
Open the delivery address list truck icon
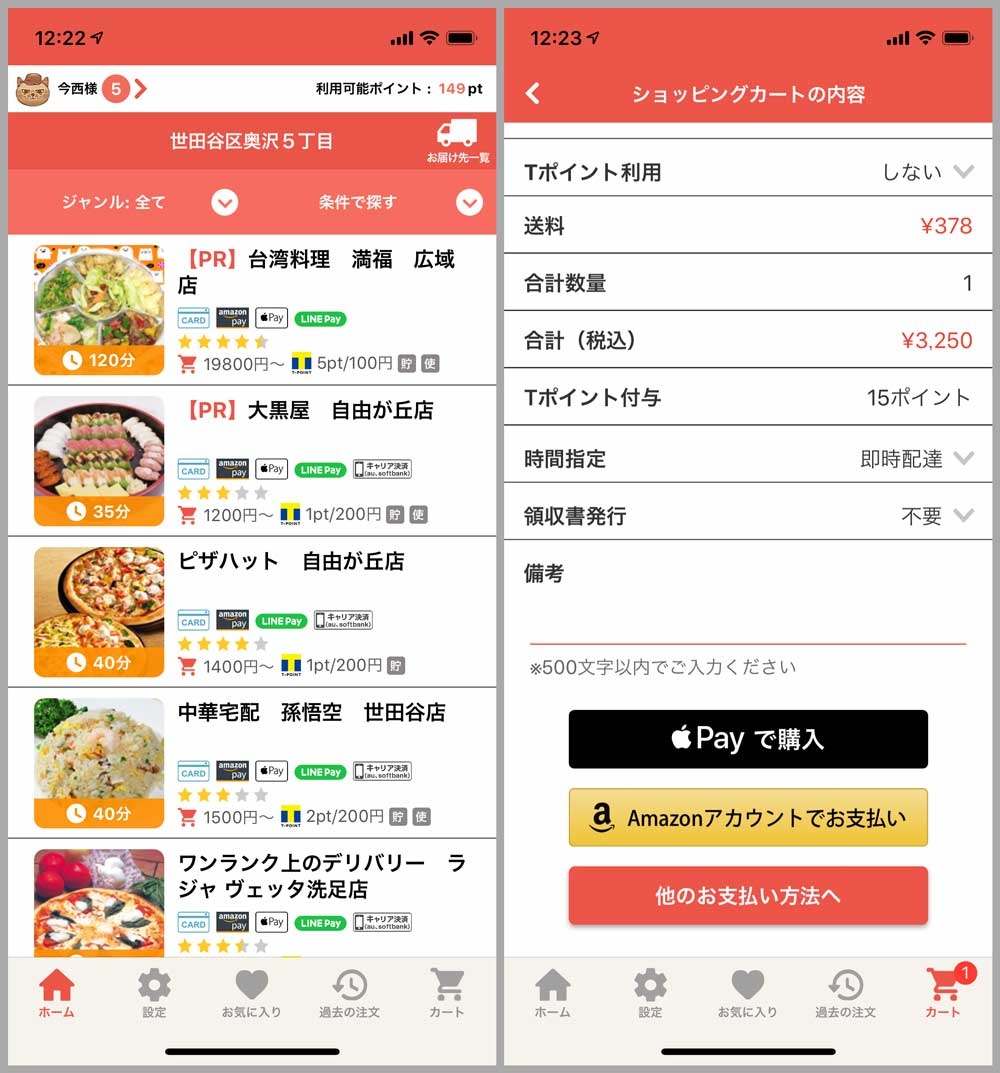pos(457,140)
